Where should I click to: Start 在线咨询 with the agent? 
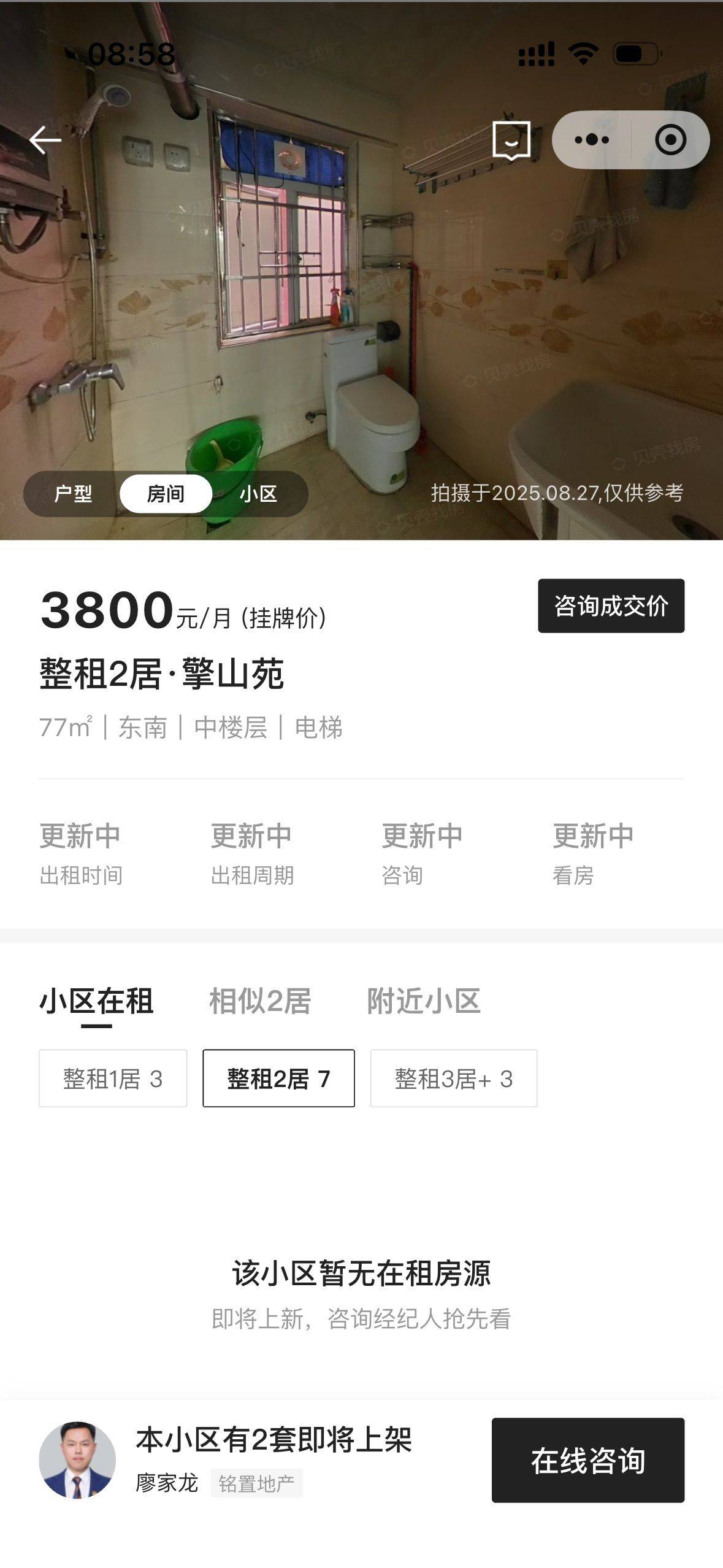tap(587, 1460)
